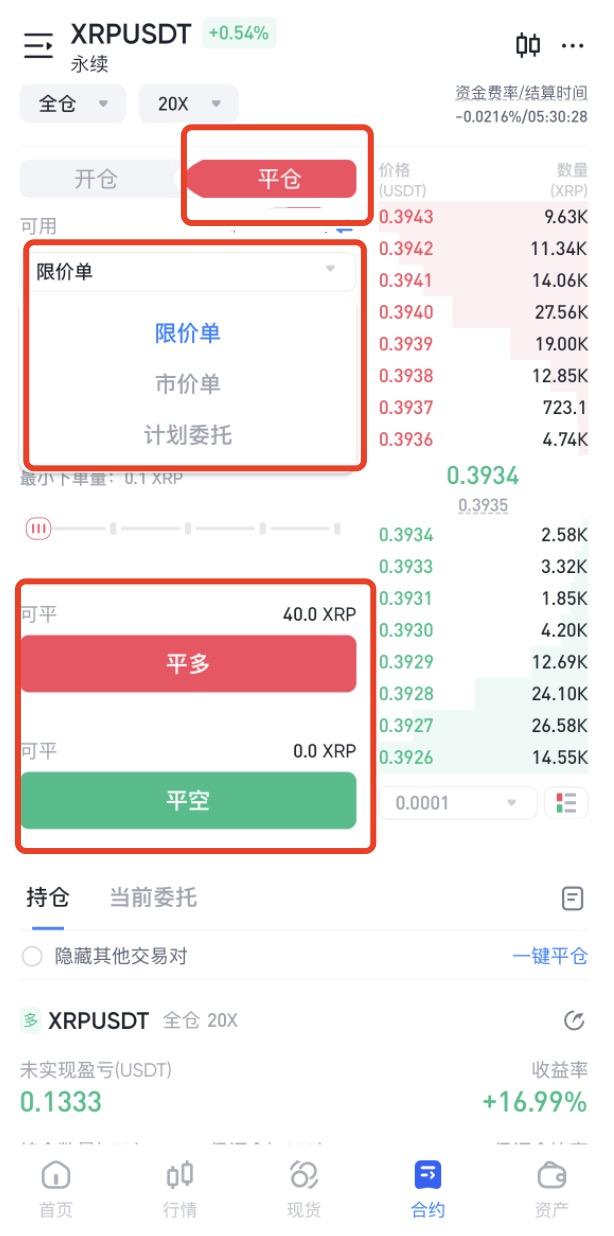Screen dimensions: 614x1236
Task: Go to the 首页 tab
Action: tap(56, 1188)
